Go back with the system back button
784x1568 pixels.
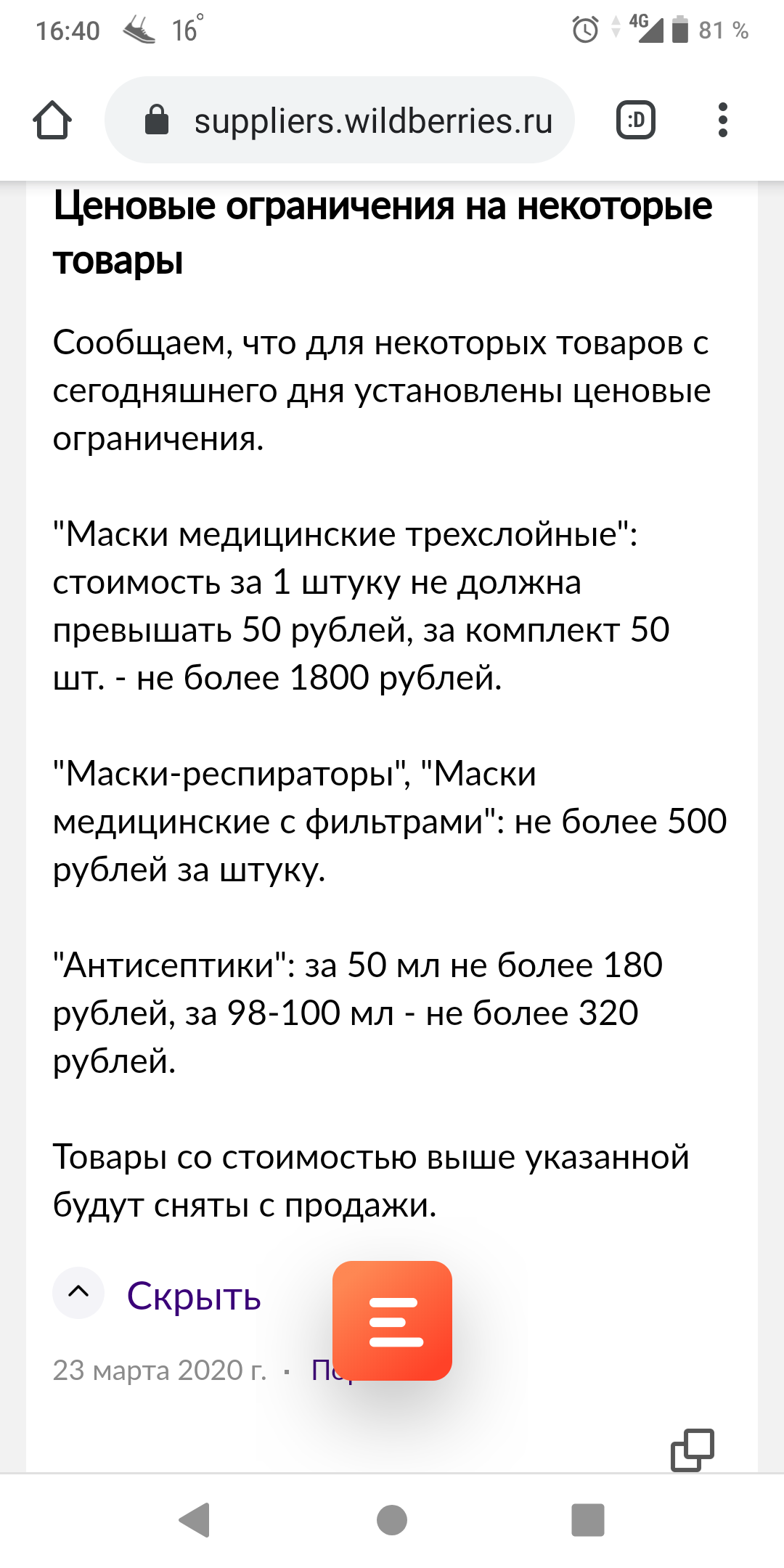(x=195, y=1520)
